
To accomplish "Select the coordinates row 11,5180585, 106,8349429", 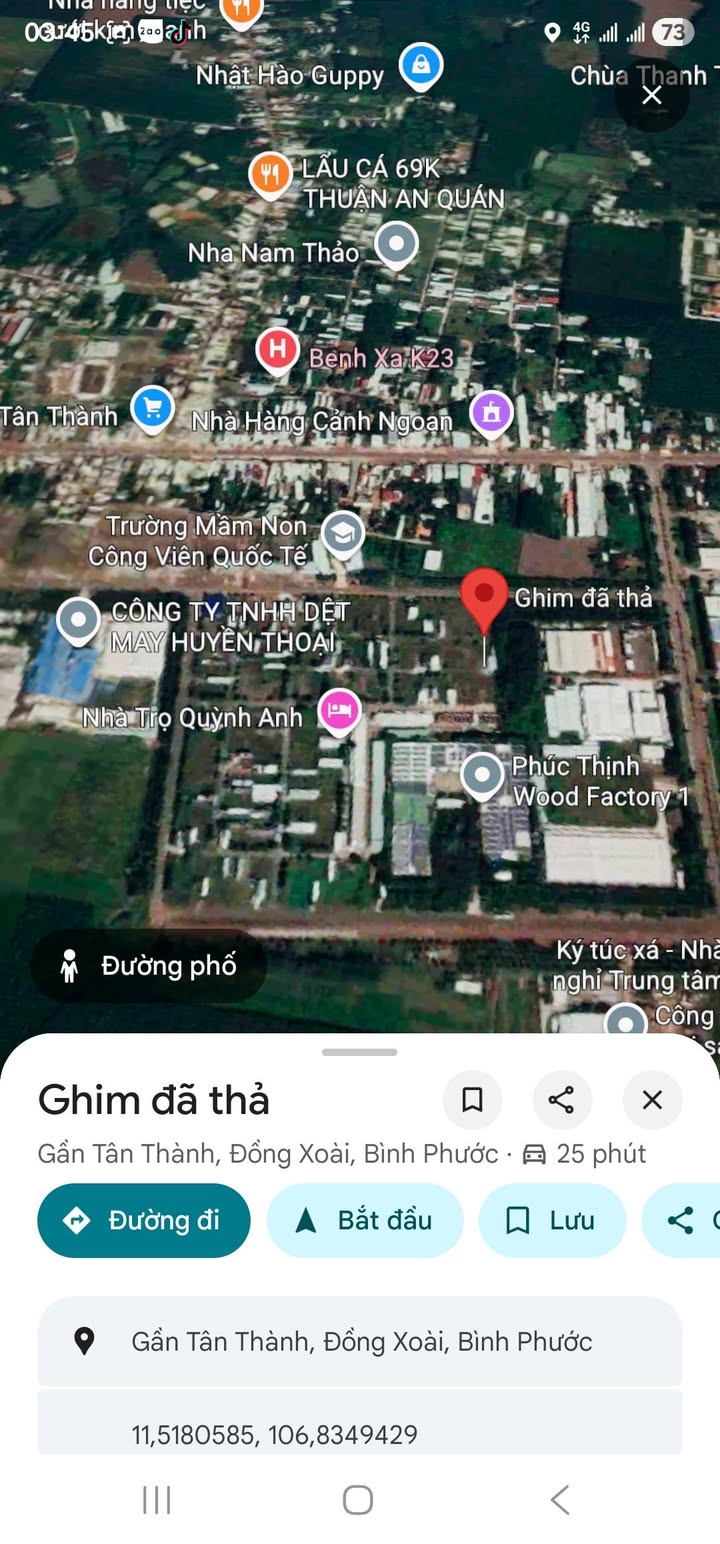I will click(x=360, y=1428).
